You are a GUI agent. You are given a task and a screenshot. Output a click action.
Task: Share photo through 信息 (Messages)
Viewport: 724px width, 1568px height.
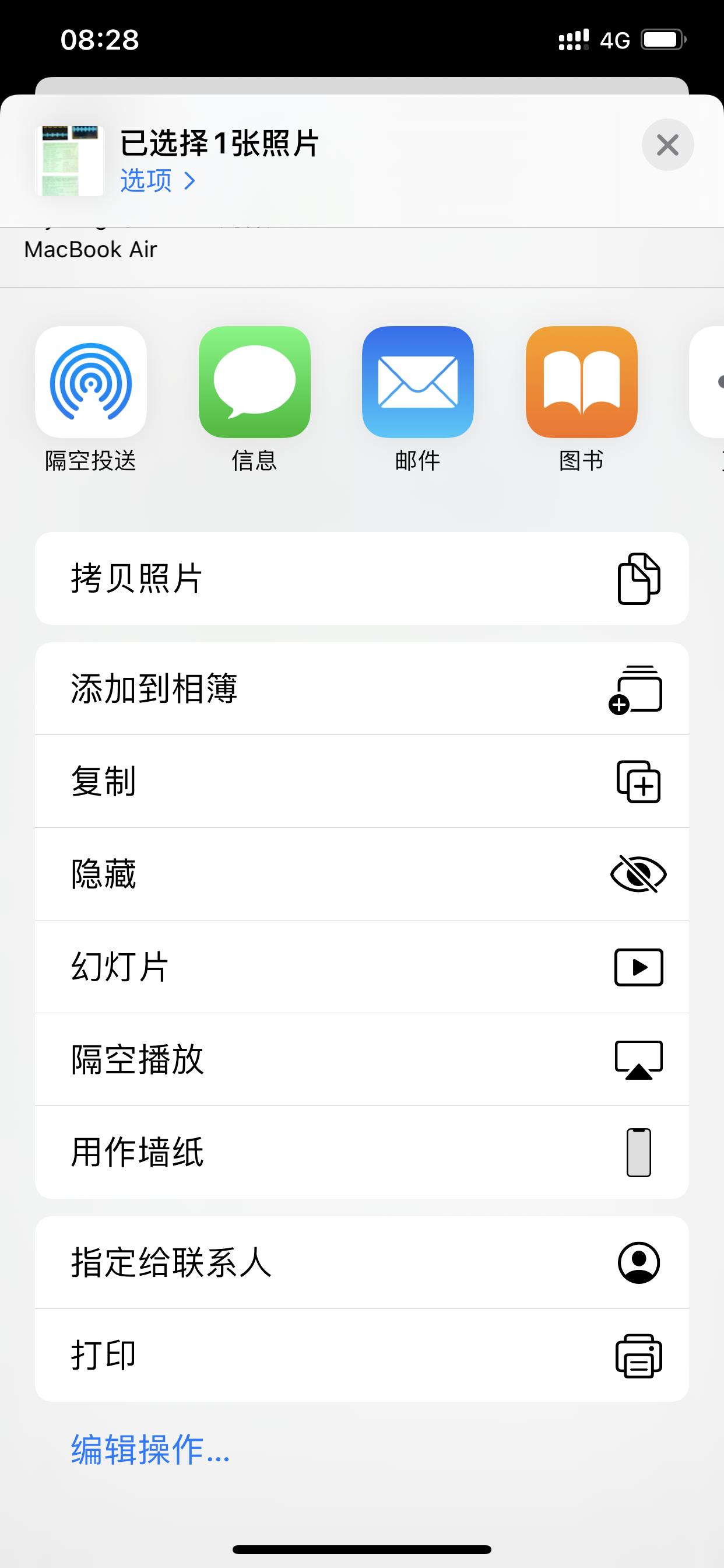coord(254,382)
